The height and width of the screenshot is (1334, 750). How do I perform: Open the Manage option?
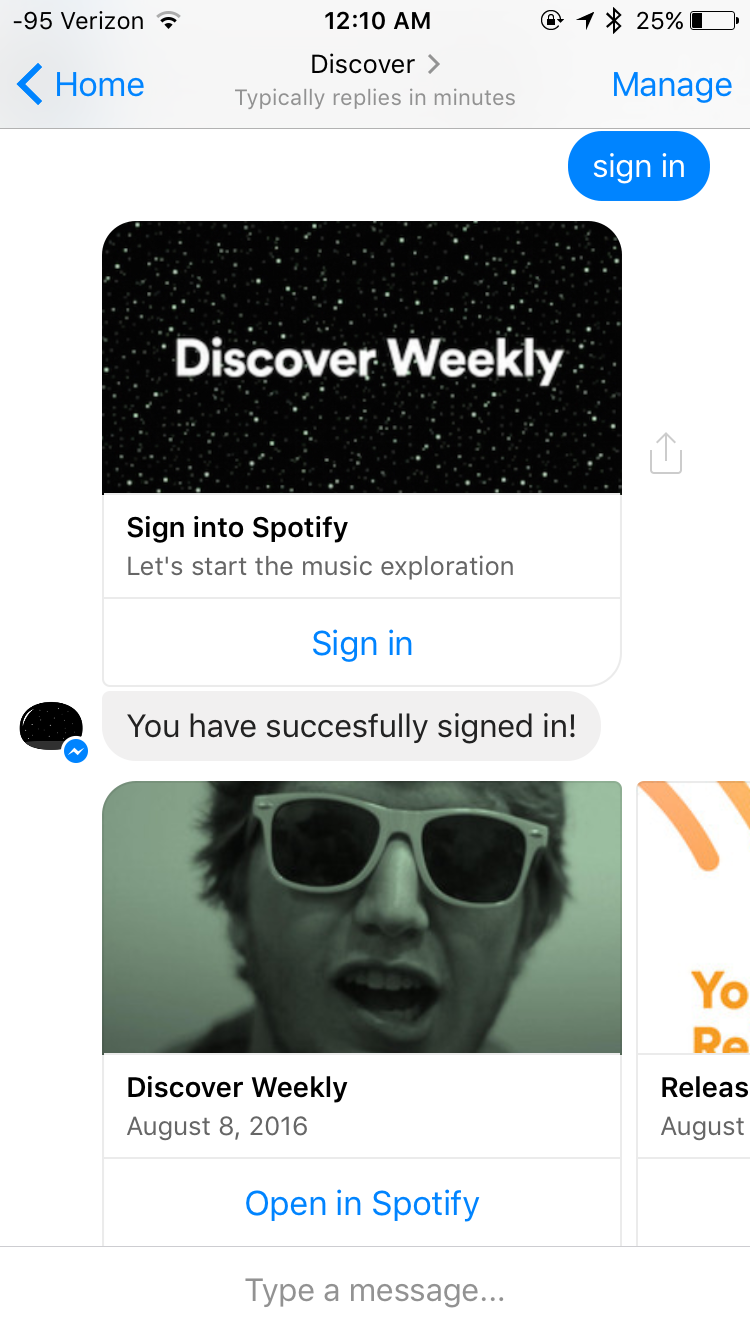point(671,85)
